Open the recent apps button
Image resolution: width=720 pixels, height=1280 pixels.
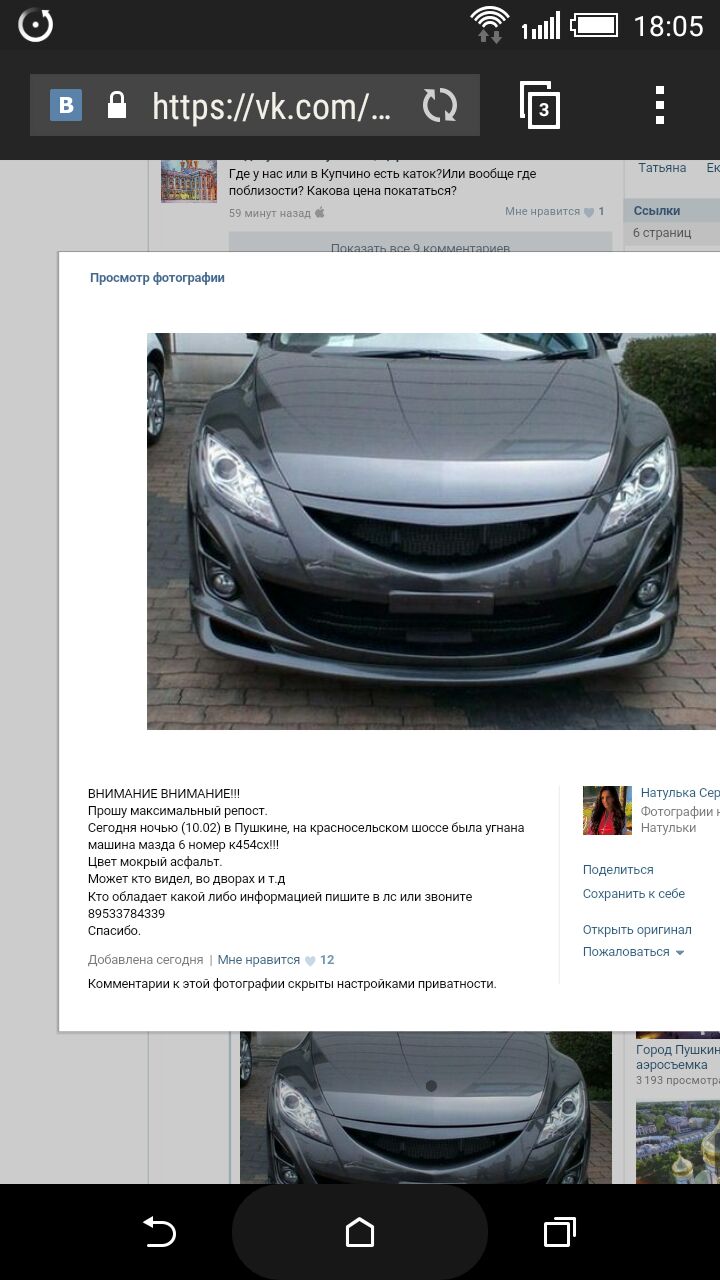[x=559, y=1232]
